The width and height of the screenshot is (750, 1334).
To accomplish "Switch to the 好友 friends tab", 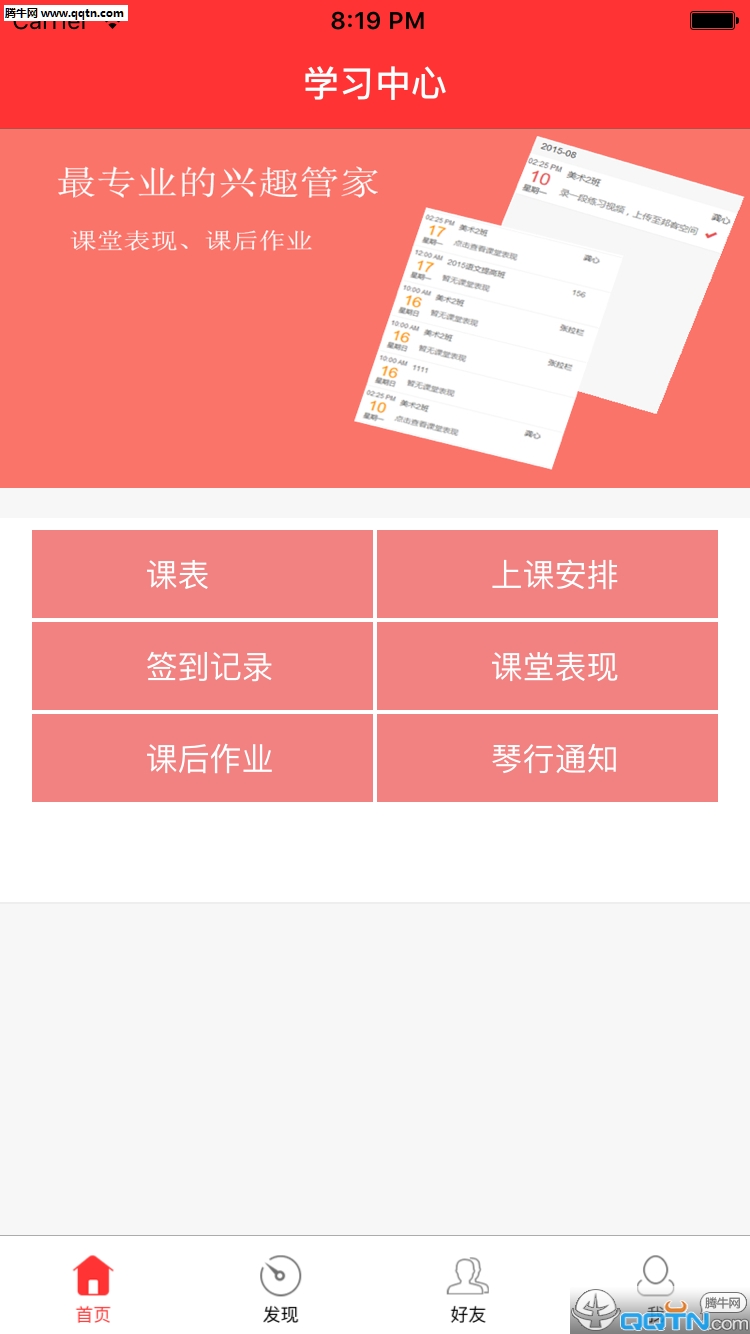I will click(468, 1288).
